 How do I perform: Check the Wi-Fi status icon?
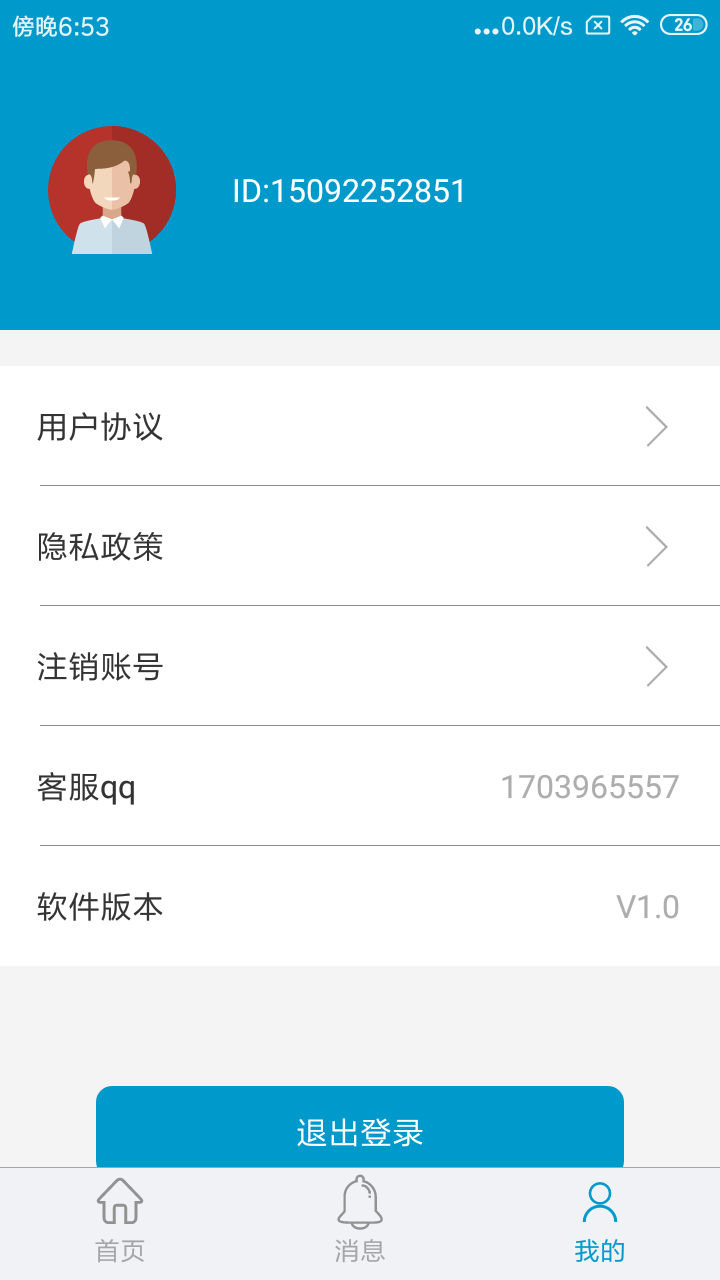pos(637,25)
